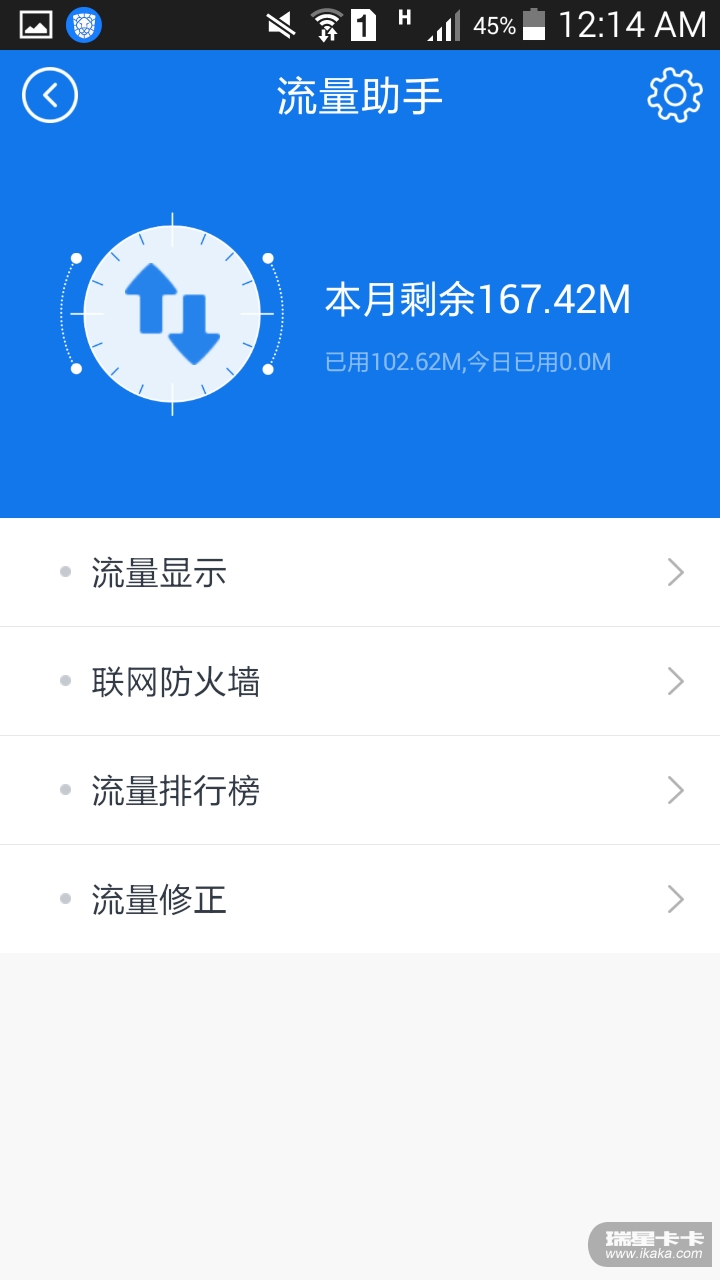View the 流量排行榜 ranking
This screenshot has height=1280, width=720.
tap(360, 791)
